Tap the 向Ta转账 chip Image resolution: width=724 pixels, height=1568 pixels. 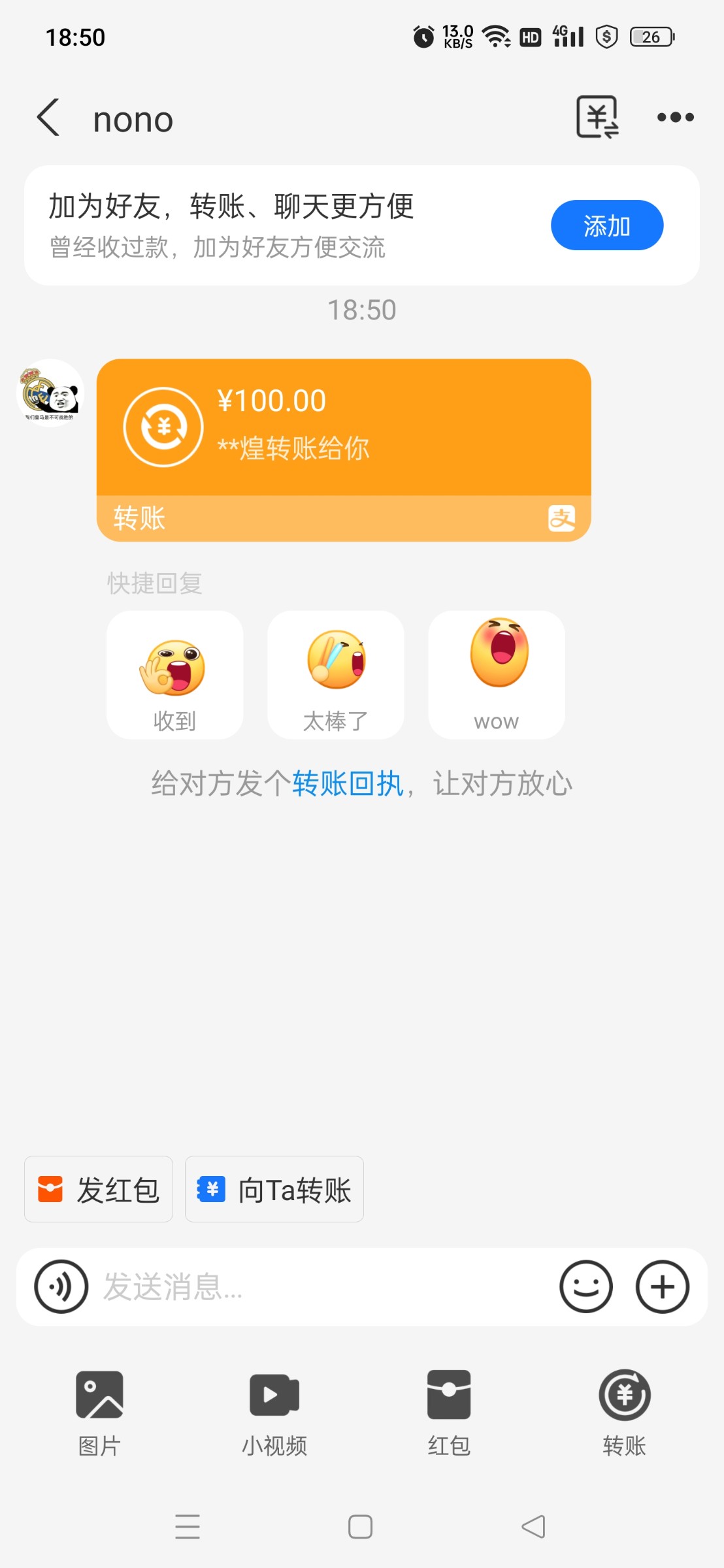pyautogui.click(x=274, y=1189)
